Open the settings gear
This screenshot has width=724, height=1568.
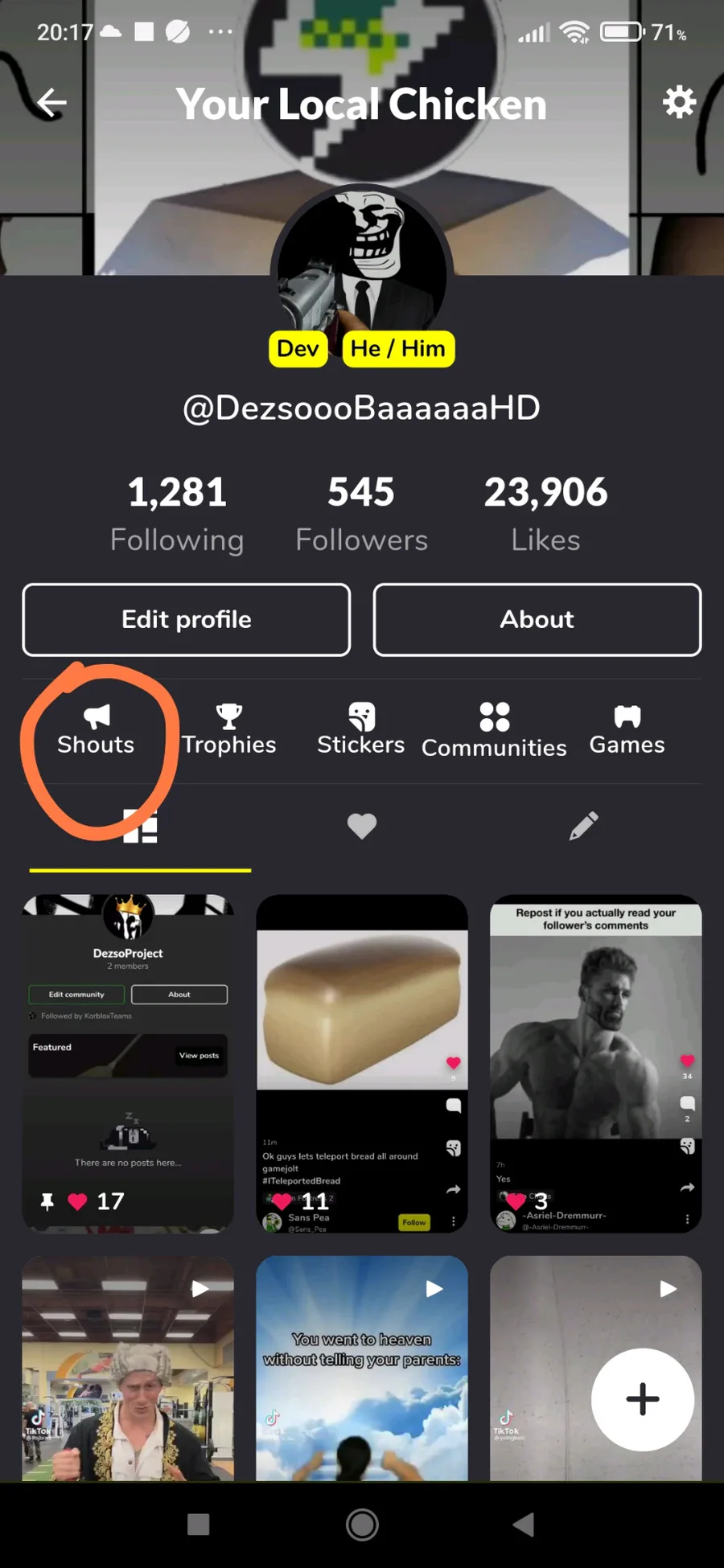pos(679,102)
